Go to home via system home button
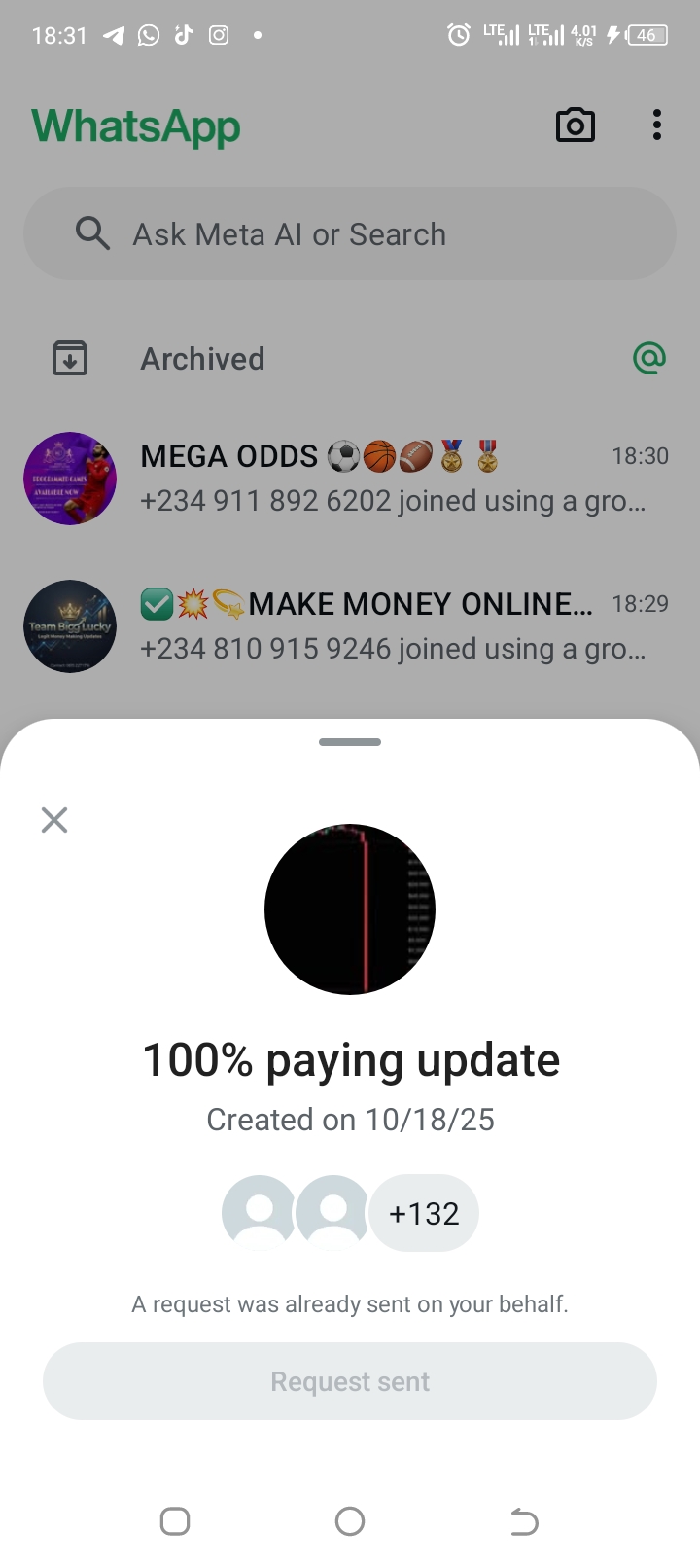700x1568 pixels. [350, 1521]
